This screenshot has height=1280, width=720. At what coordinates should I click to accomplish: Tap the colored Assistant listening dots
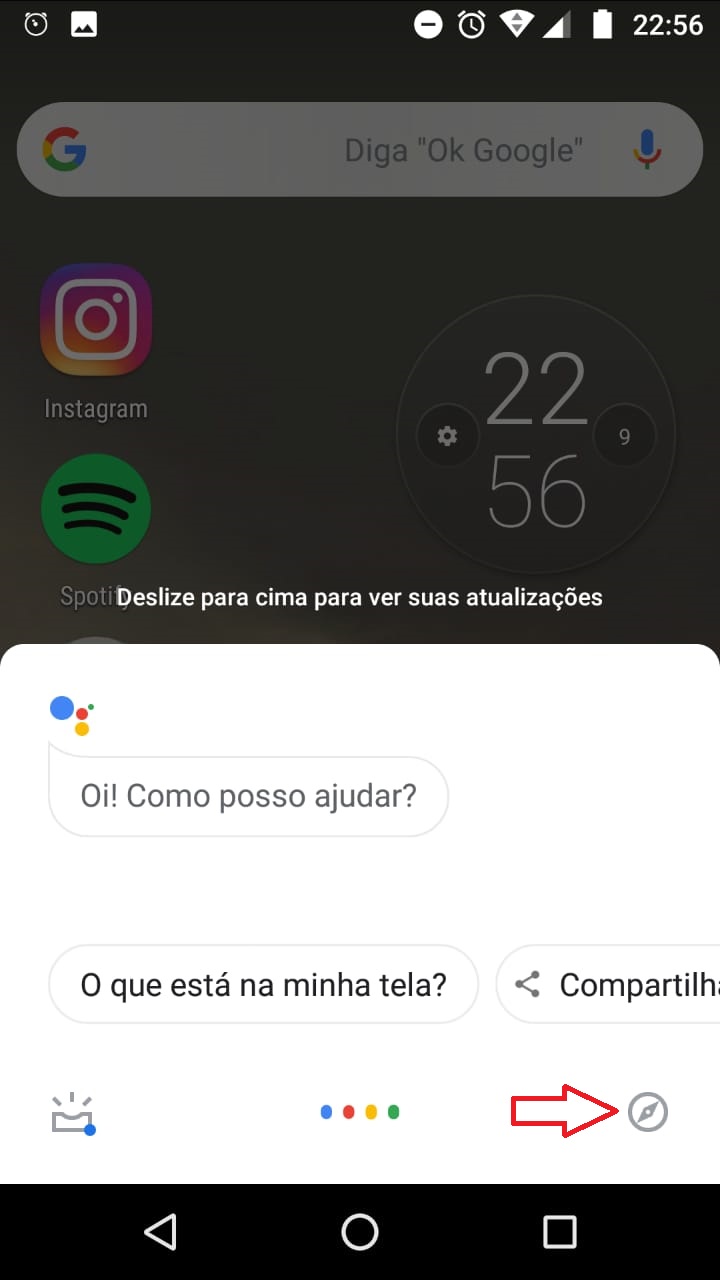click(360, 1111)
